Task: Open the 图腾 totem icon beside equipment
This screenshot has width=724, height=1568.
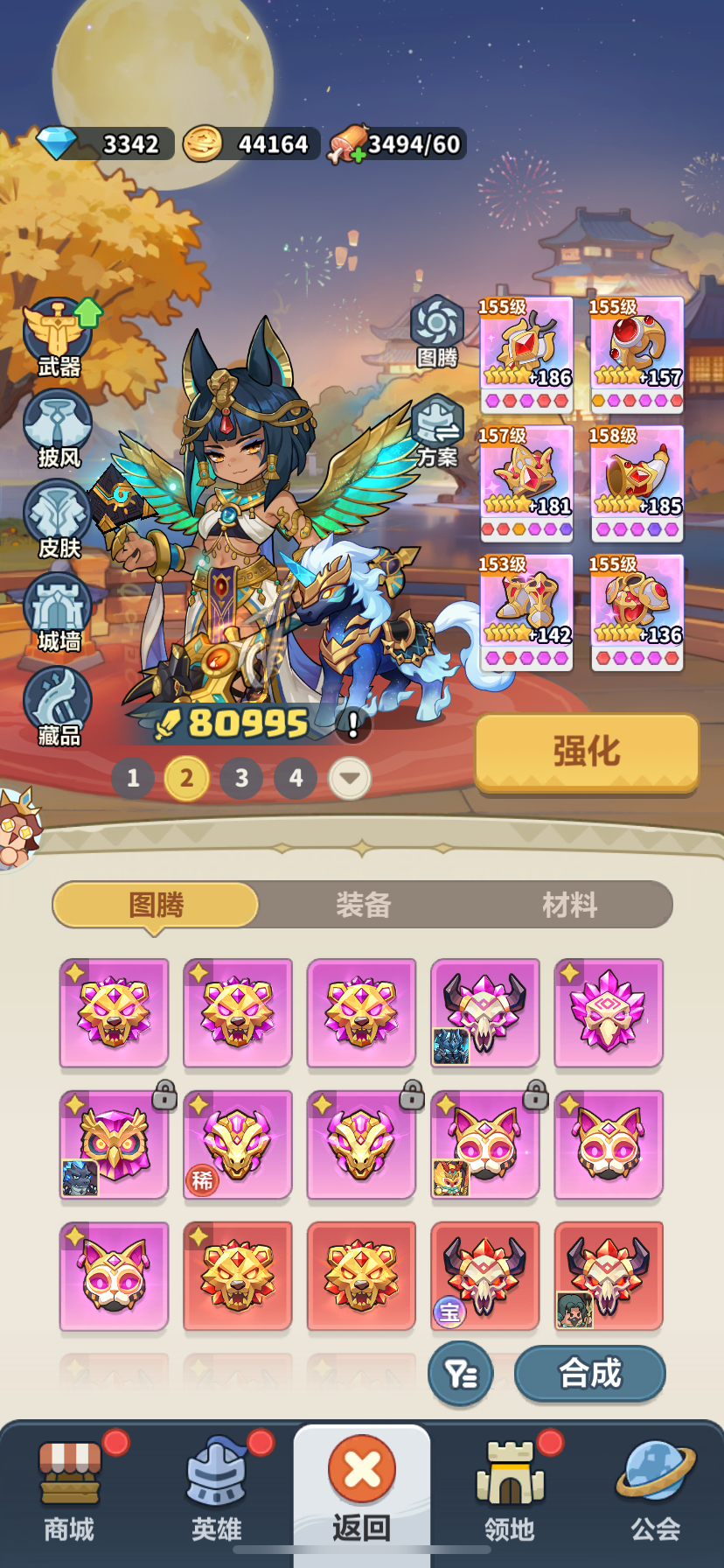Action: [x=436, y=332]
